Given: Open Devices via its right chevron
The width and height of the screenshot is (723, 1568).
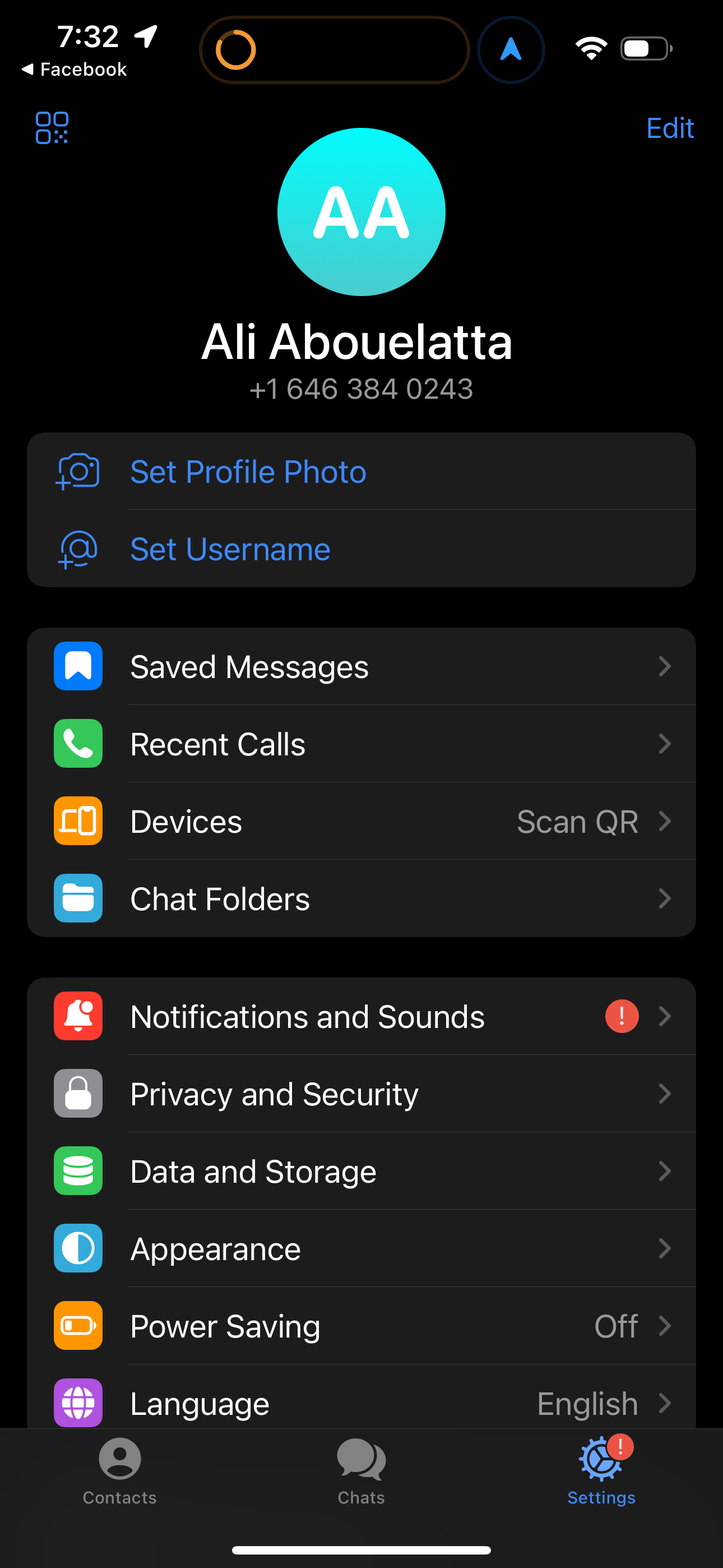Looking at the screenshot, I should pyautogui.click(x=665, y=820).
